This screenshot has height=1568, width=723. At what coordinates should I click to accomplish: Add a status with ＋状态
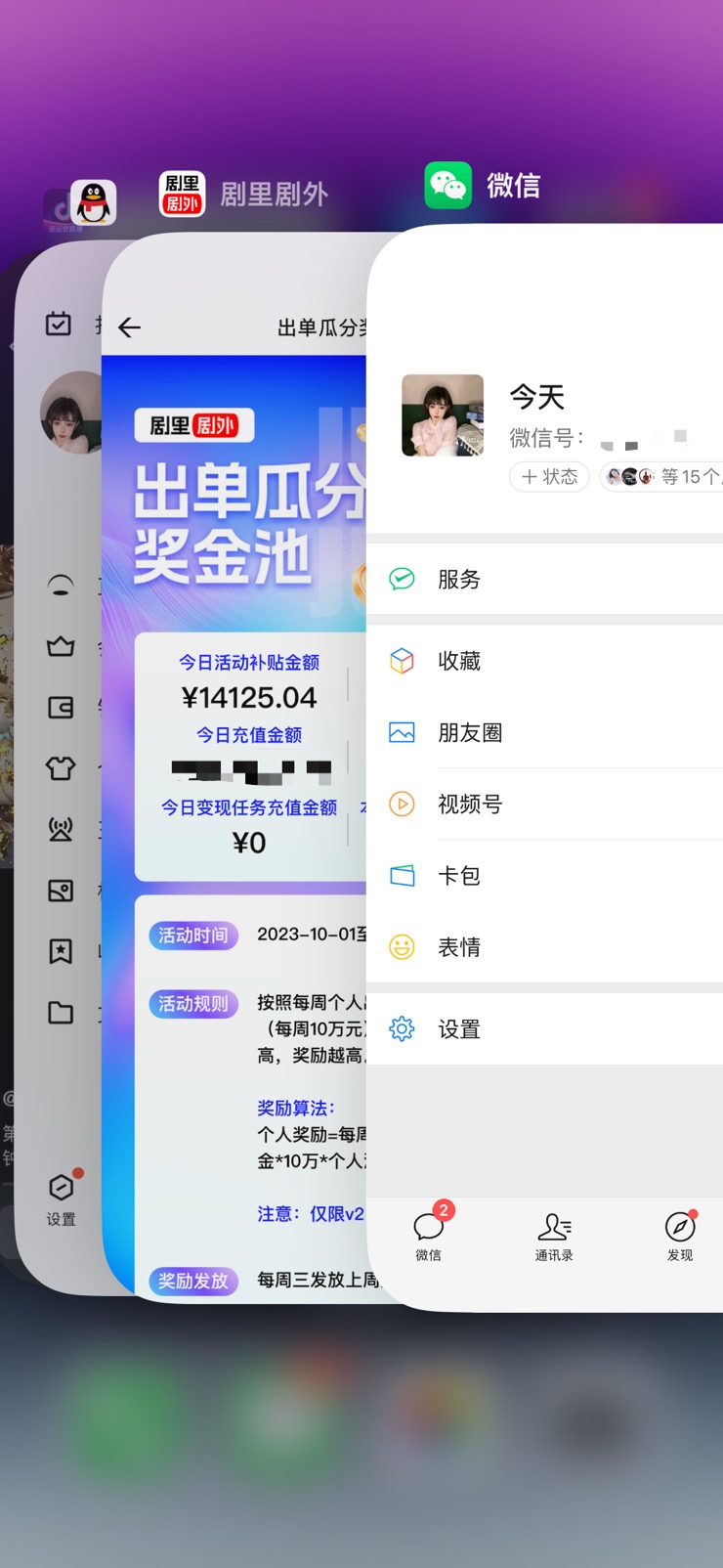tap(549, 477)
